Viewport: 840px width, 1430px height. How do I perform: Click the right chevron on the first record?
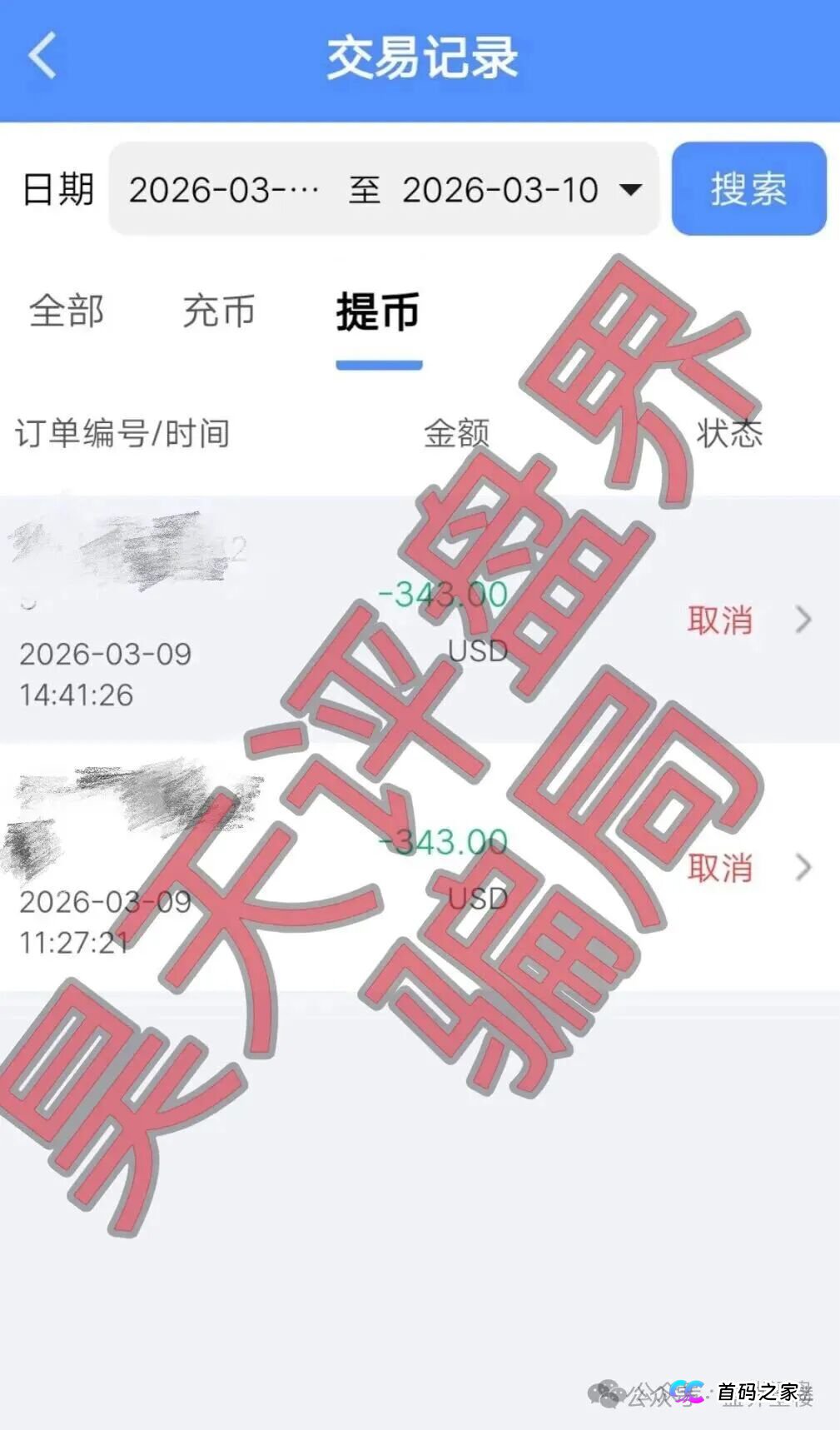coord(802,620)
